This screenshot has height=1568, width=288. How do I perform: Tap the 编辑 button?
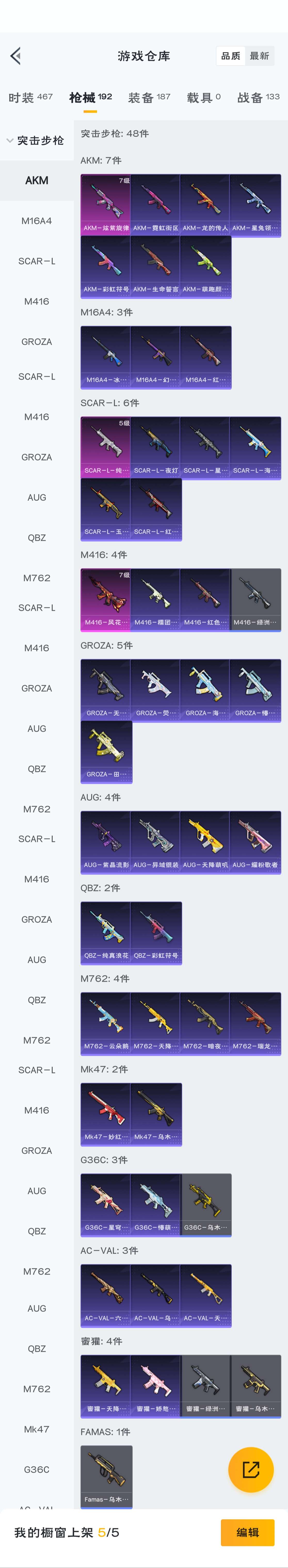click(x=247, y=1532)
